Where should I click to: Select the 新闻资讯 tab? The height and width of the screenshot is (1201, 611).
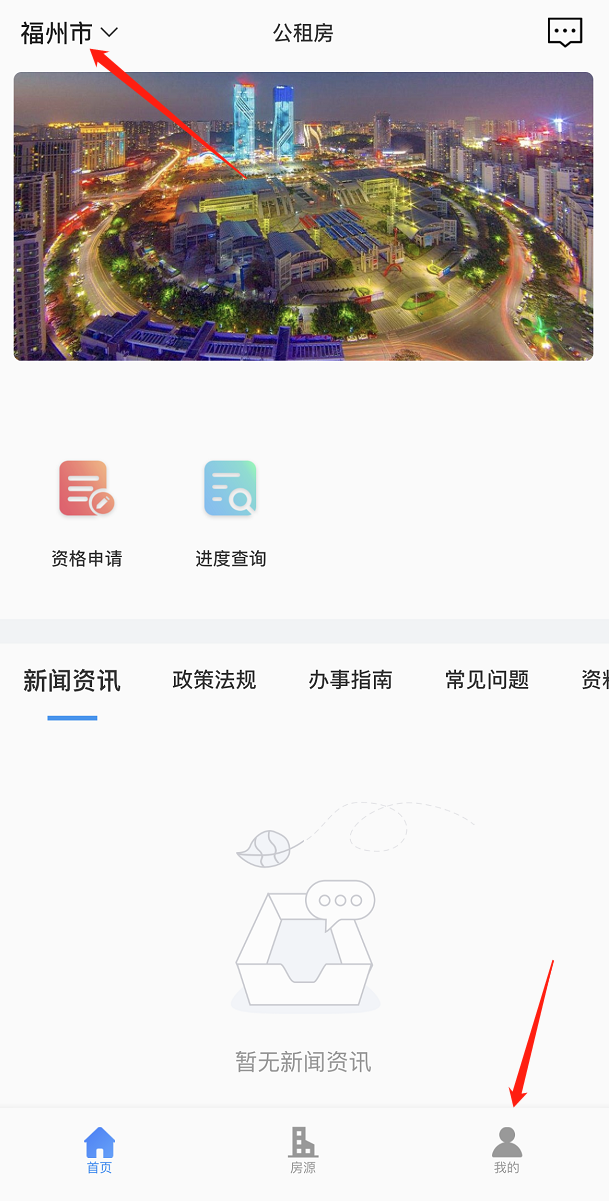click(72, 681)
